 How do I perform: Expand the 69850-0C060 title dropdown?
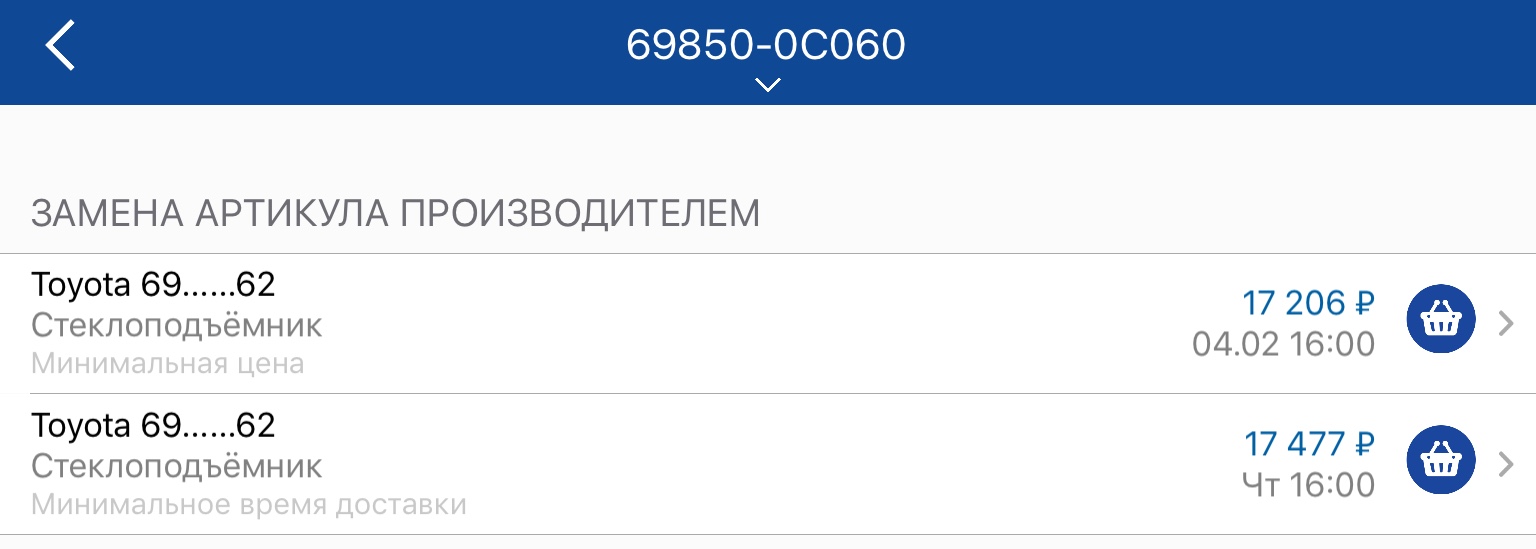click(x=767, y=84)
